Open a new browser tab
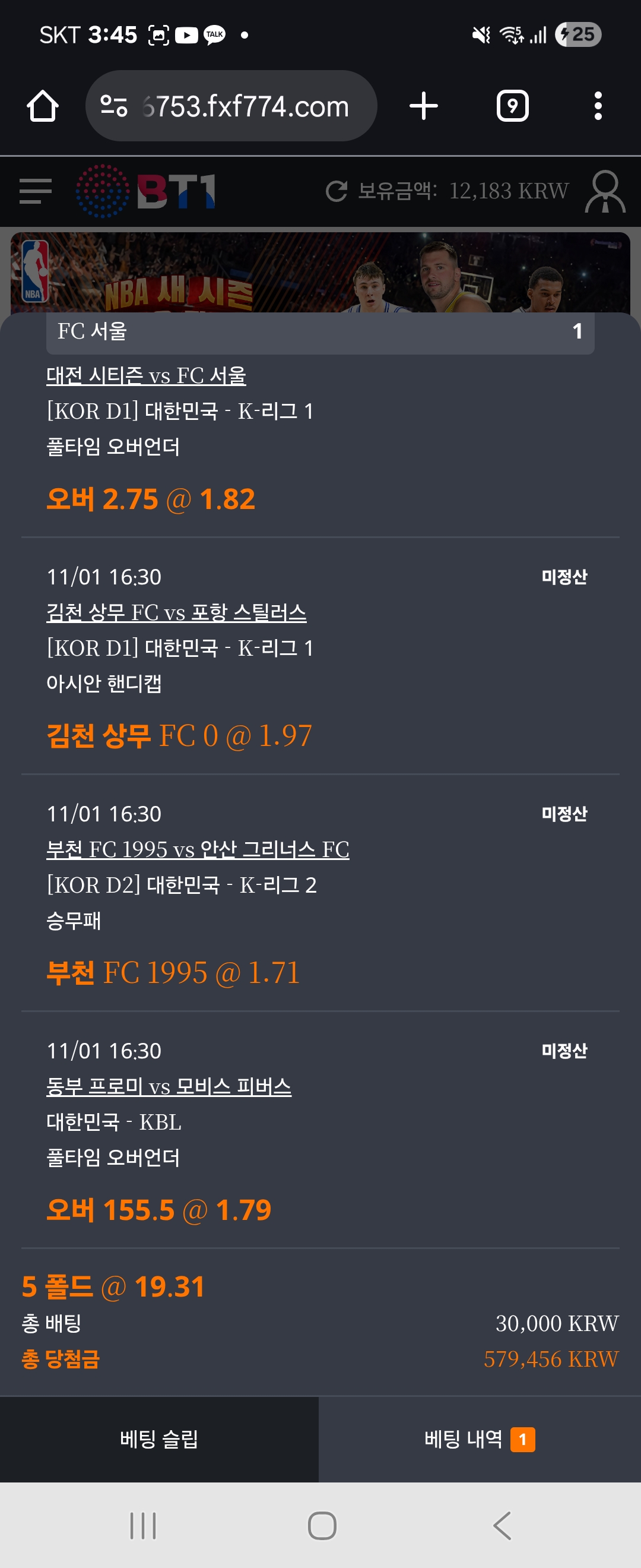Viewport: 641px width, 1568px height. pos(423,106)
